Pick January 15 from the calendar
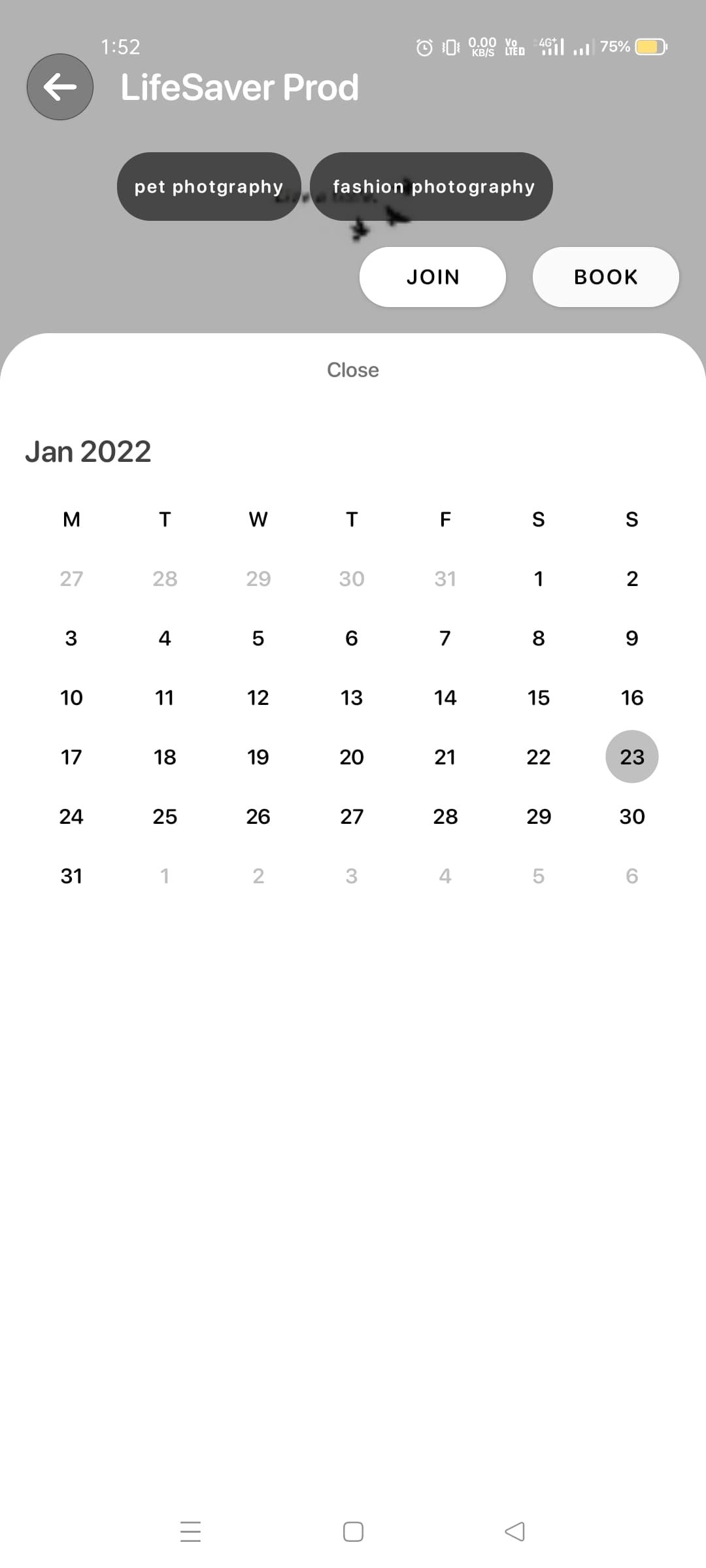The width and height of the screenshot is (706, 1568). tap(538, 697)
